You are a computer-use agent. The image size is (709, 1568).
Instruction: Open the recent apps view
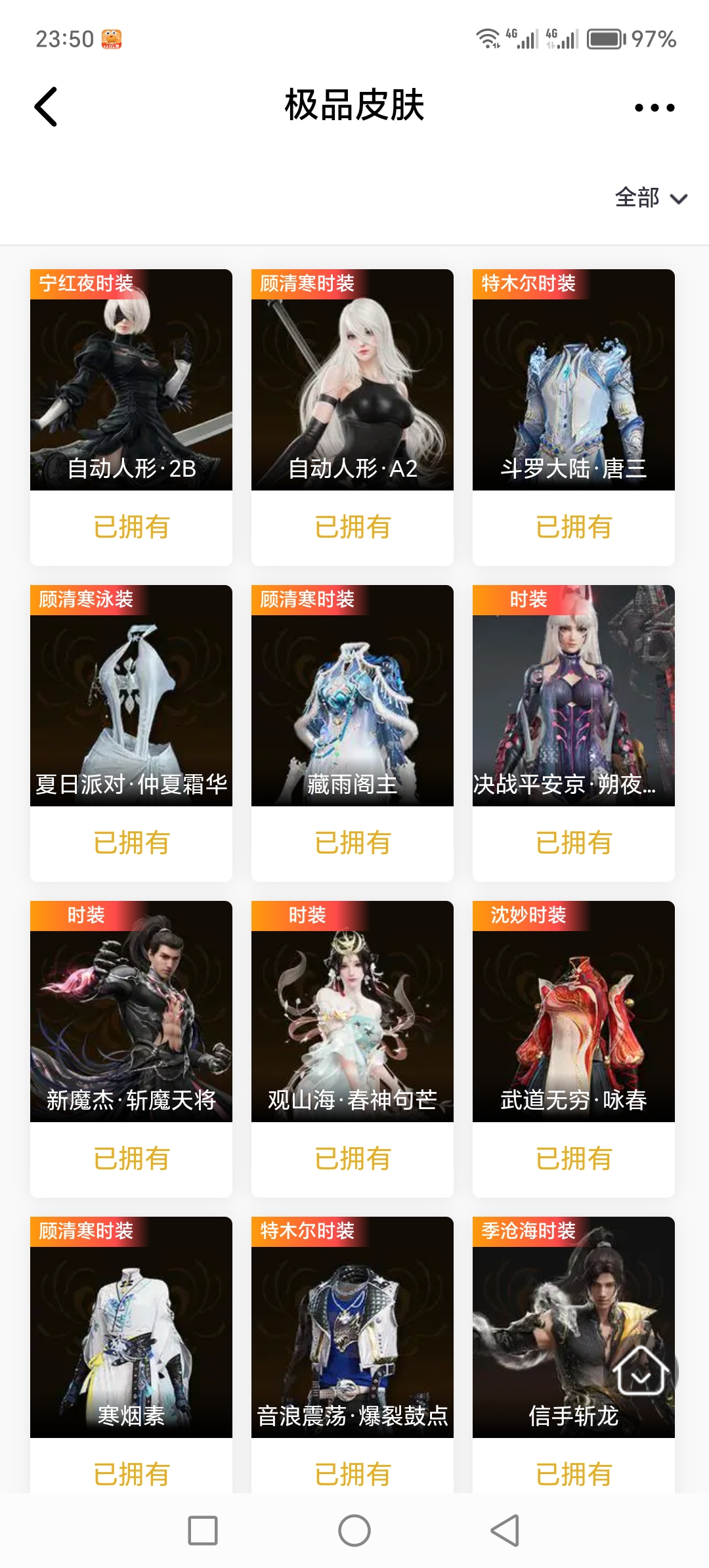[203, 1531]
